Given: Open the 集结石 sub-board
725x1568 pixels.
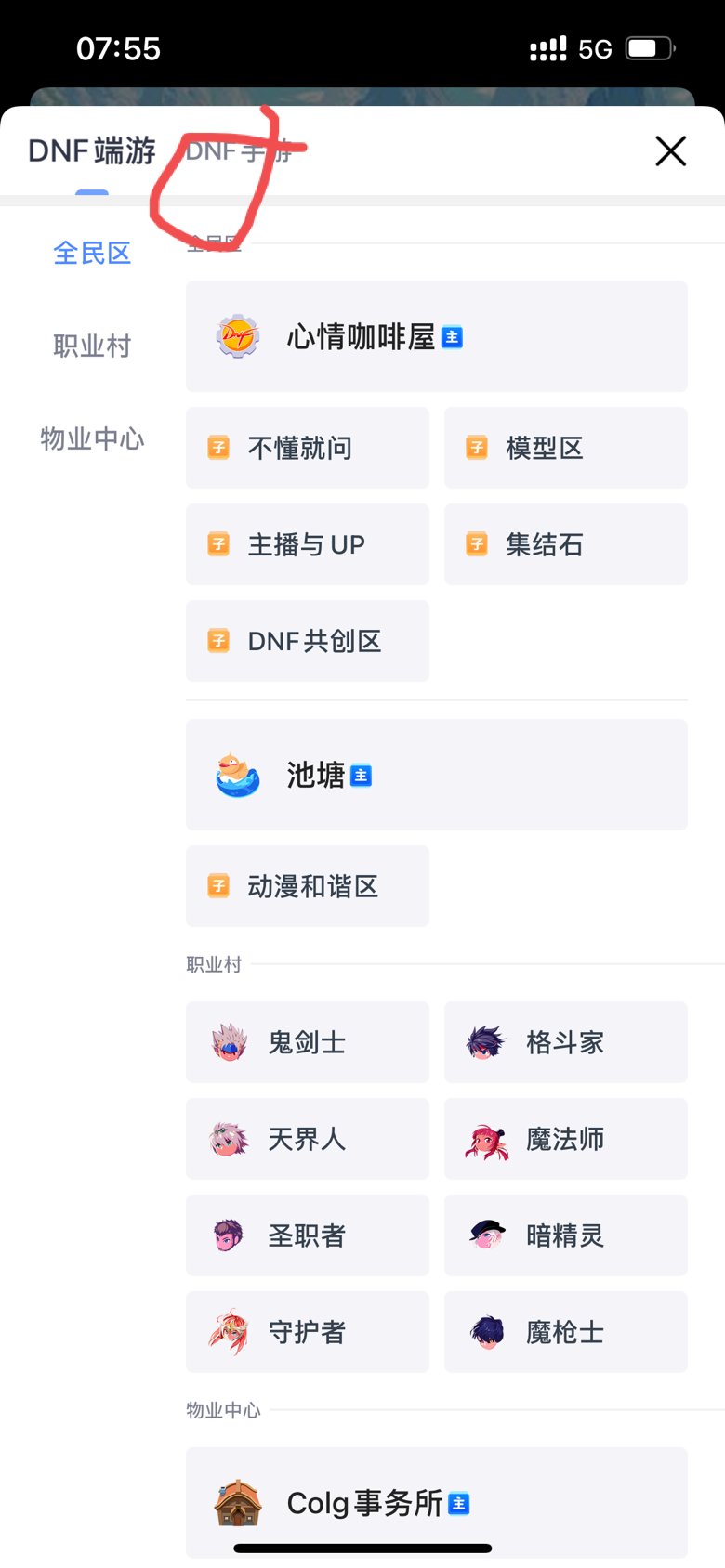Looking at the screenshot, I should pyautogui.click(x=566, y=544).
